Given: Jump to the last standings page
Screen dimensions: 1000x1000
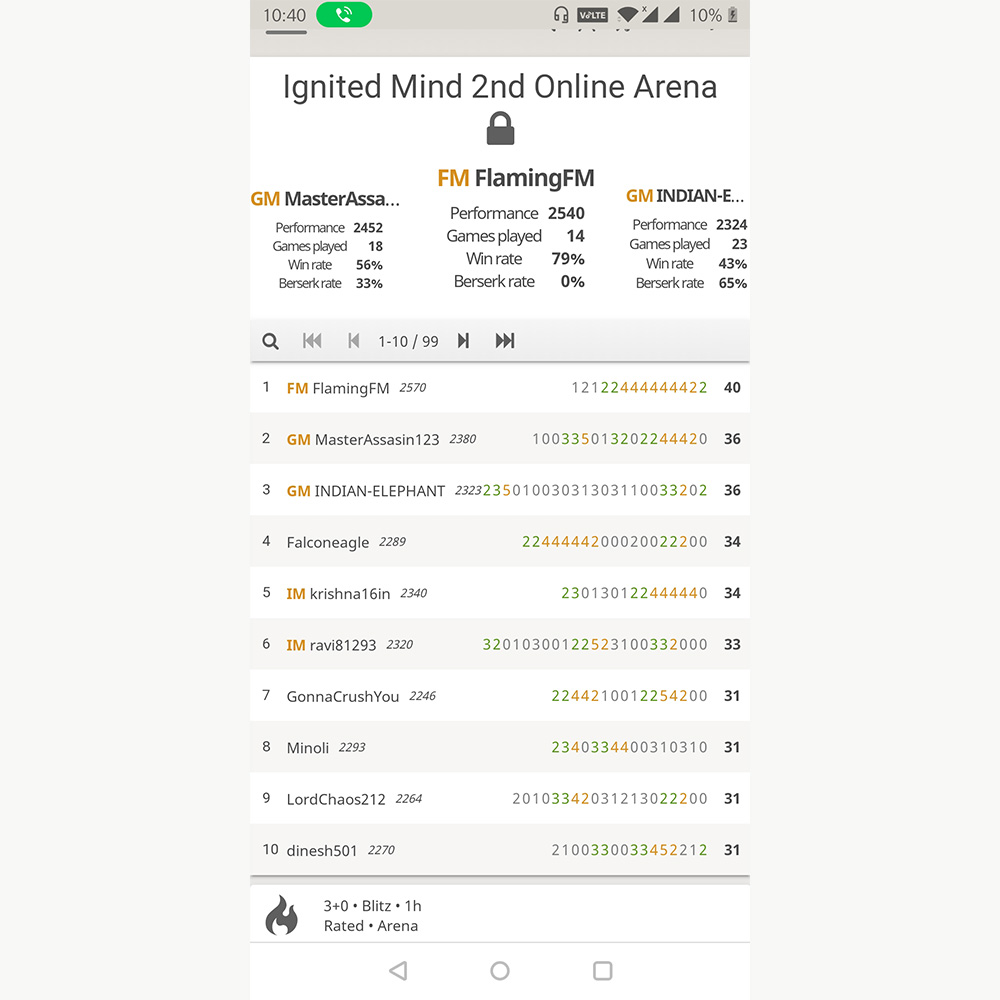Looking at the screenshot, I should pos(505,341).
